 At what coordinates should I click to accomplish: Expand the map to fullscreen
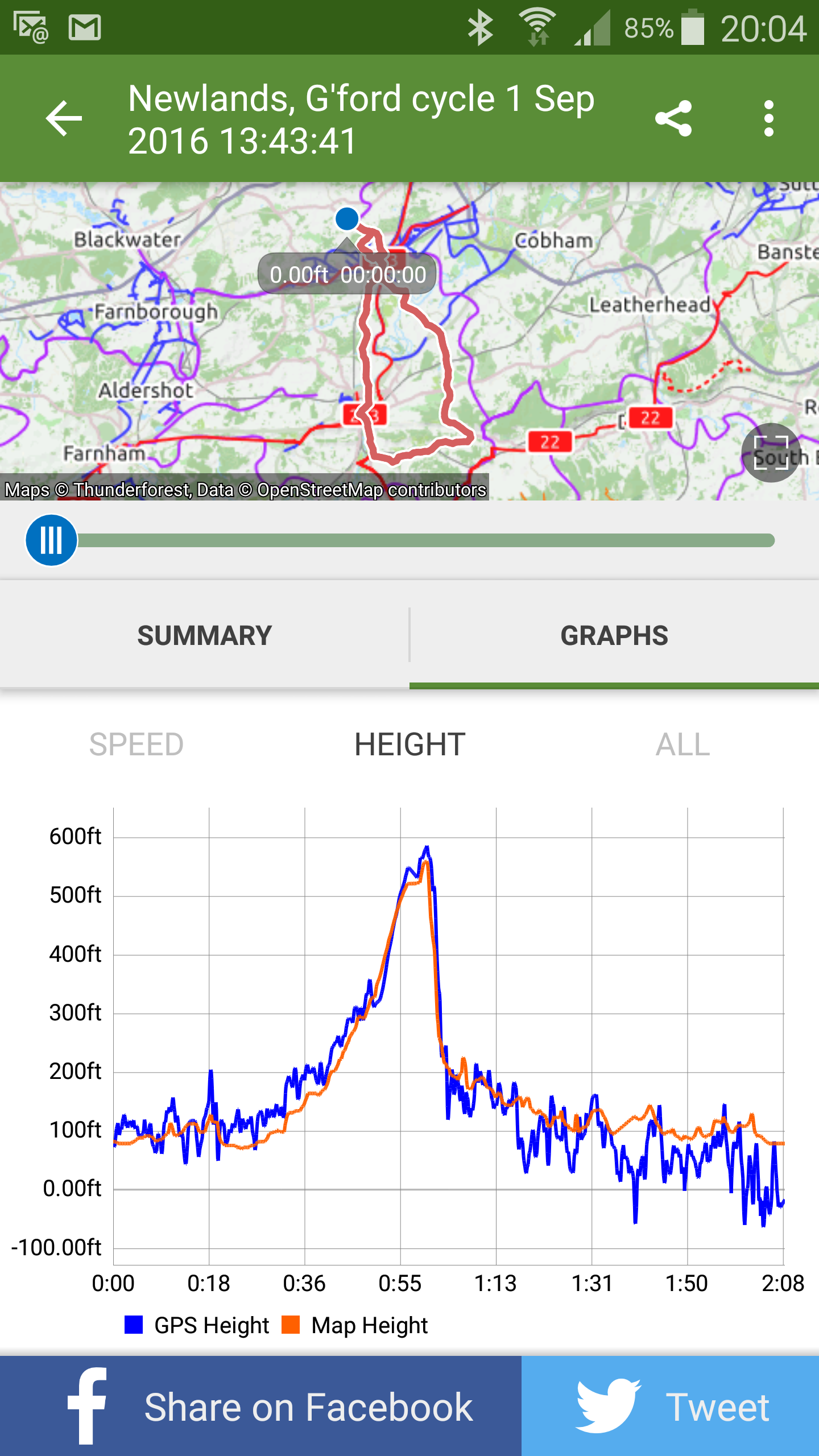[x=771, y=453]
